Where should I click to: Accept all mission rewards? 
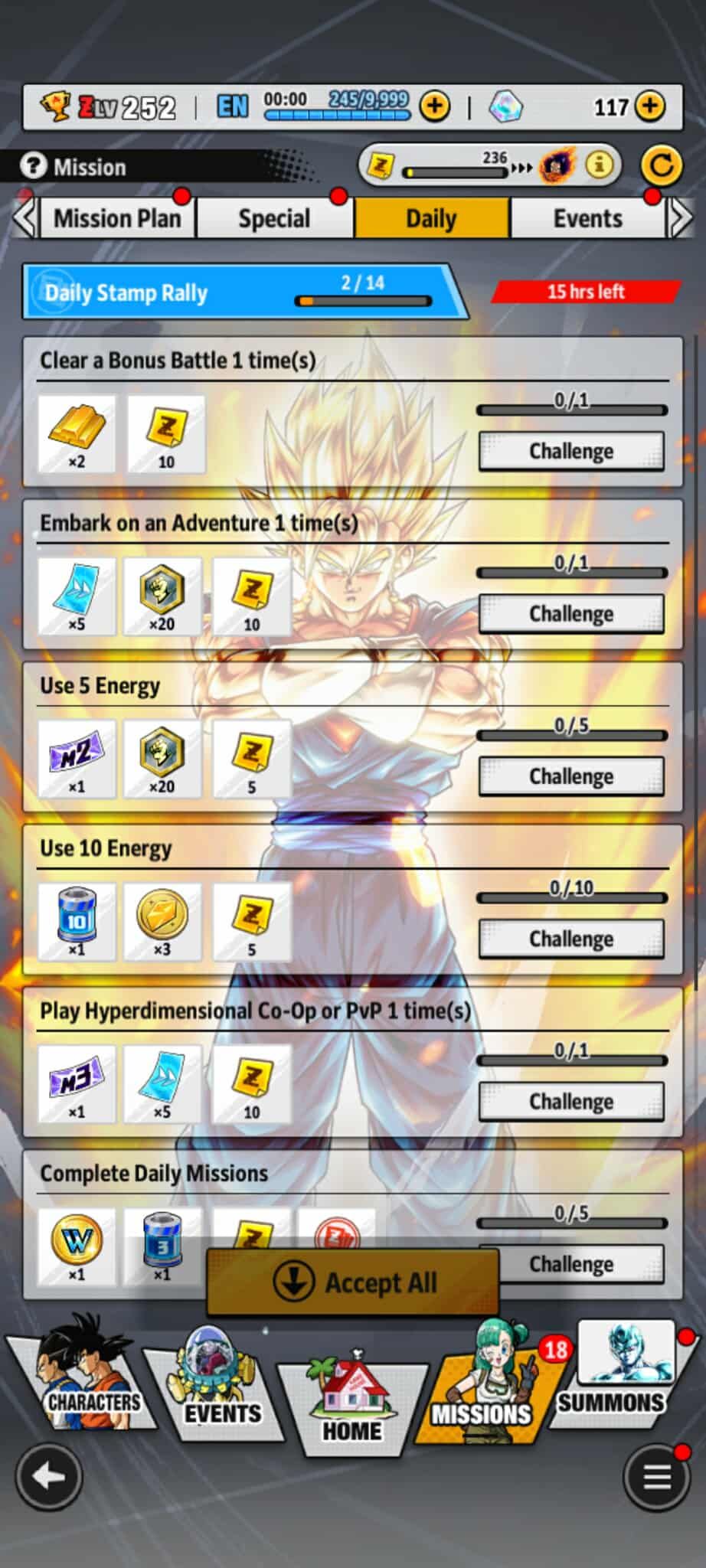(353, 1282)
